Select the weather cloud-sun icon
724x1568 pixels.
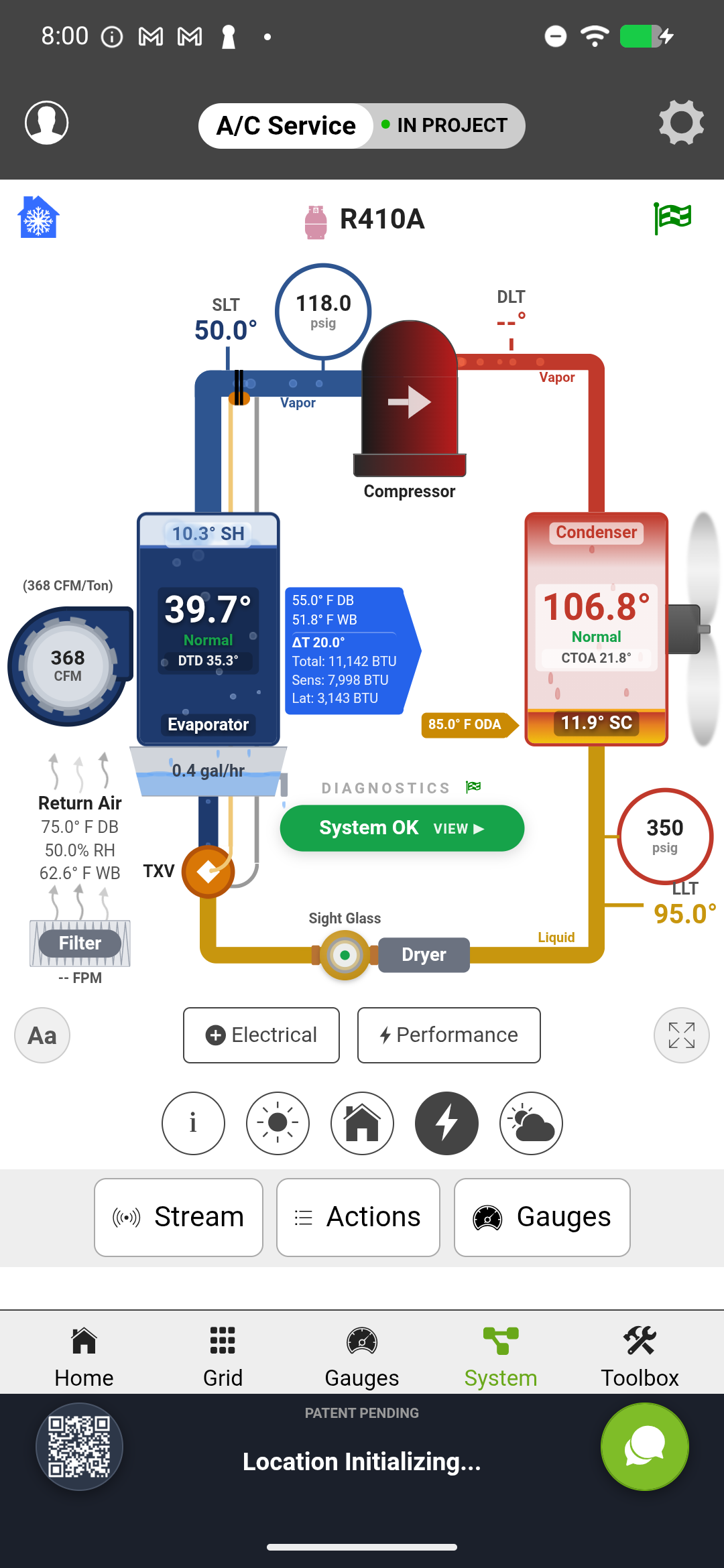(531, 1123)
